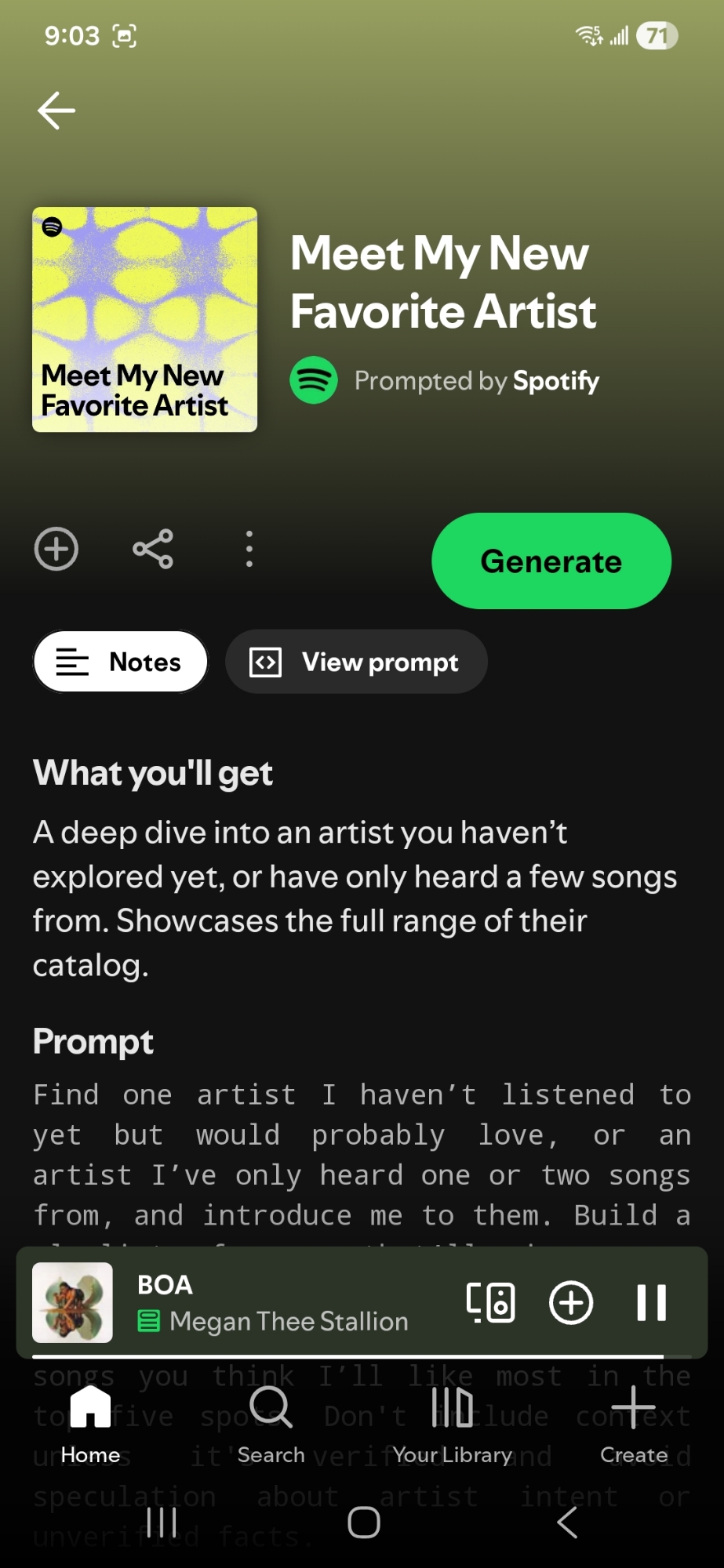Open the Search tab
This screenshot has width=724, height=1568.
click(271, 1424)
